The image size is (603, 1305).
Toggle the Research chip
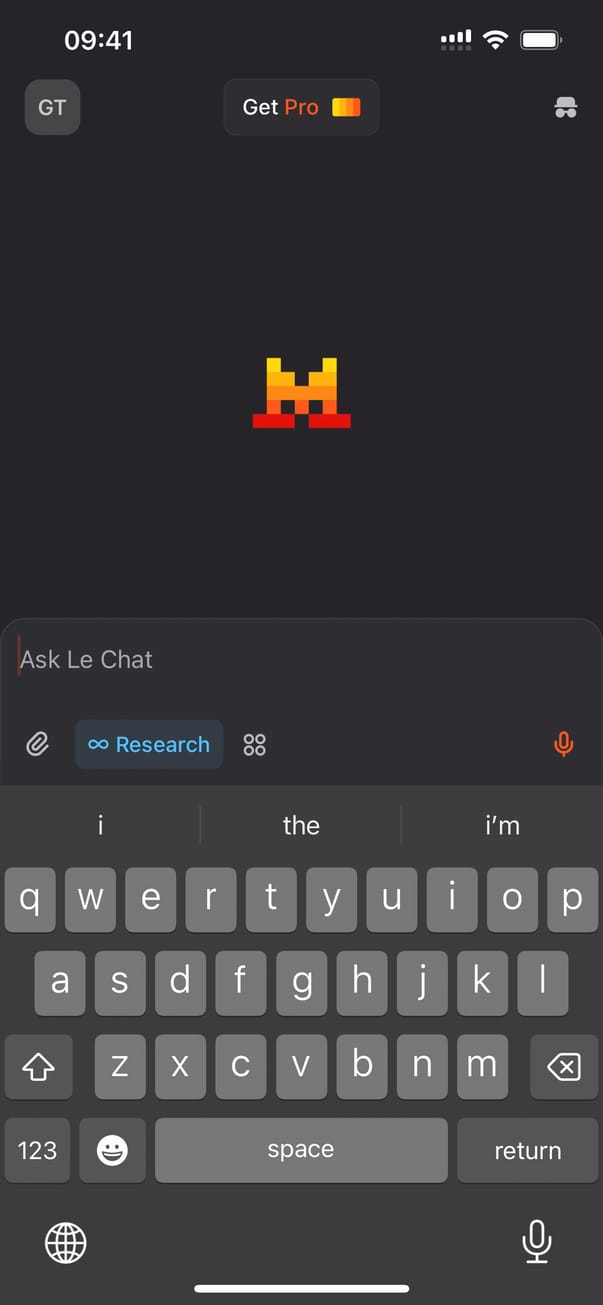[149, 745]
